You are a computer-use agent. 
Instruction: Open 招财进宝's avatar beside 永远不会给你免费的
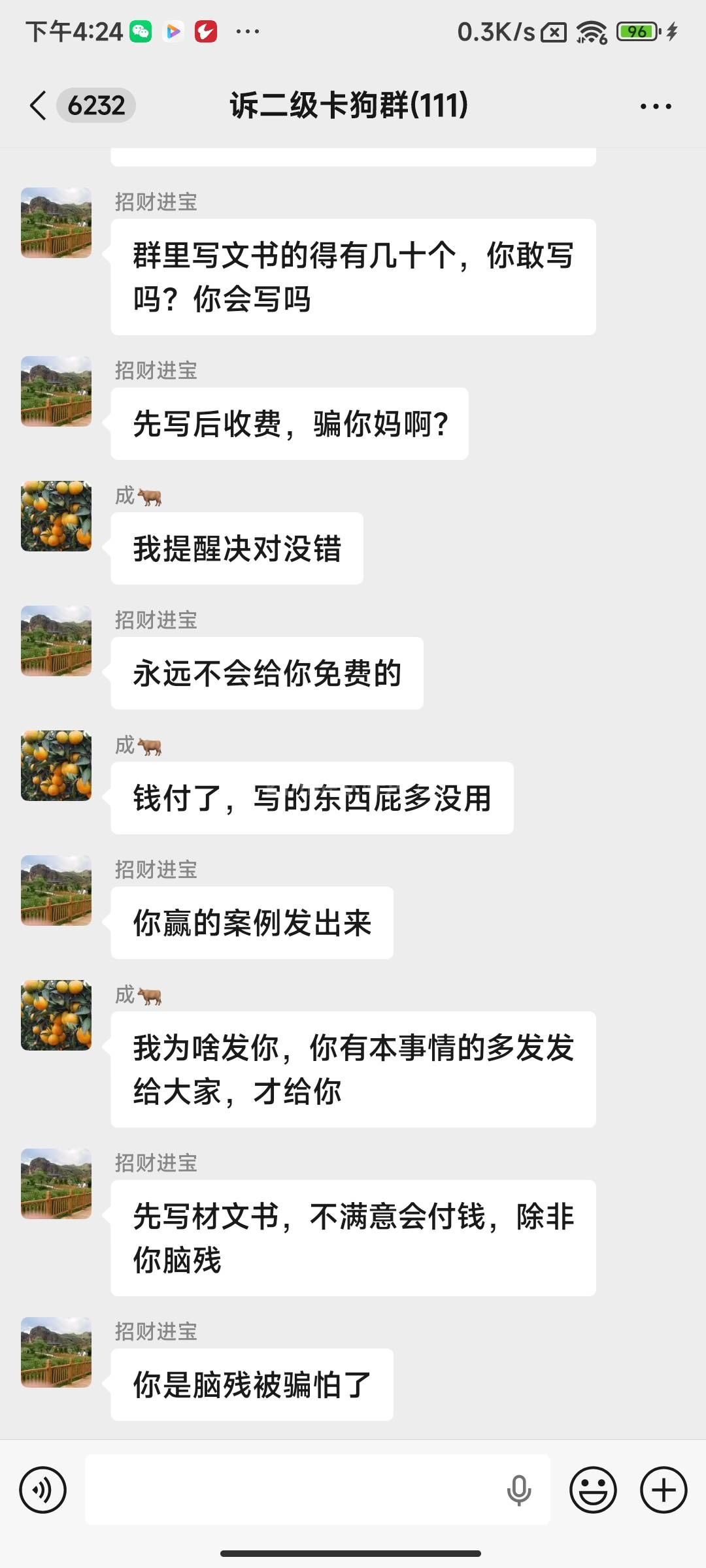coord(56,641)
